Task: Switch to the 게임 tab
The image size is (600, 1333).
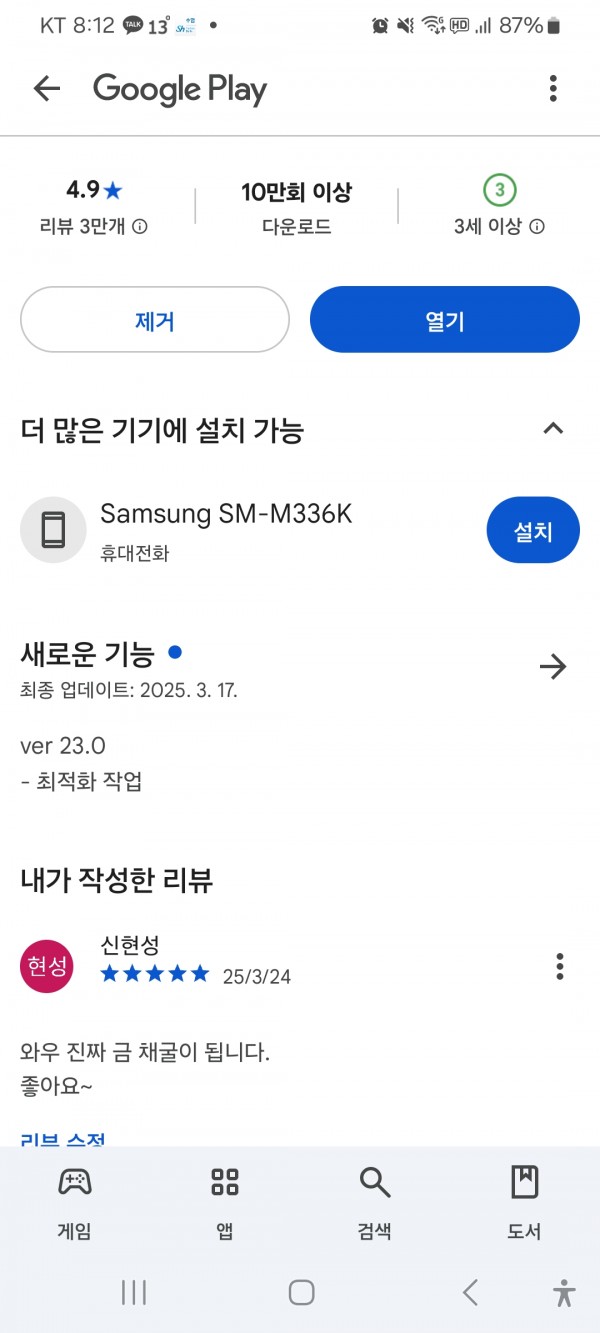Action: coord(75,1203)
